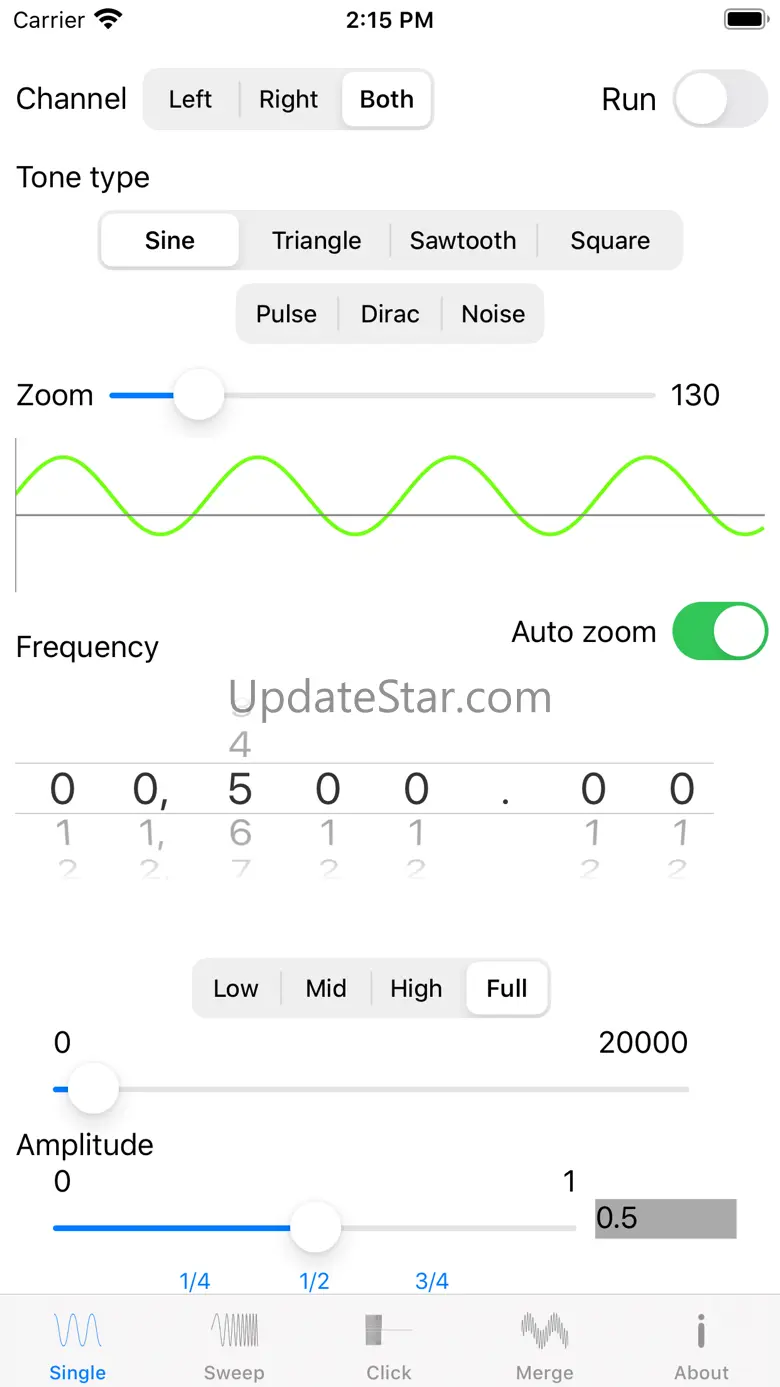
Task: Tap the 3/4 amplitude shortcut
Action: (432, 1281)
